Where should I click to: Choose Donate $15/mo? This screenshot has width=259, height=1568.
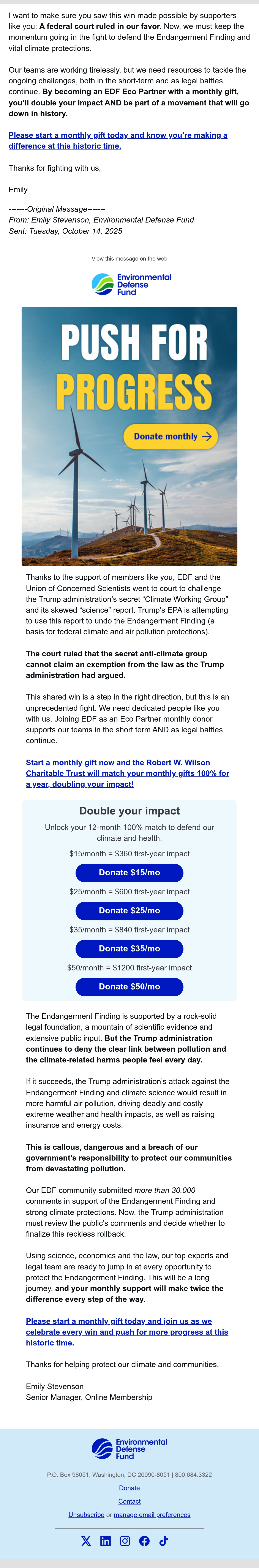[x=129, y=872]
